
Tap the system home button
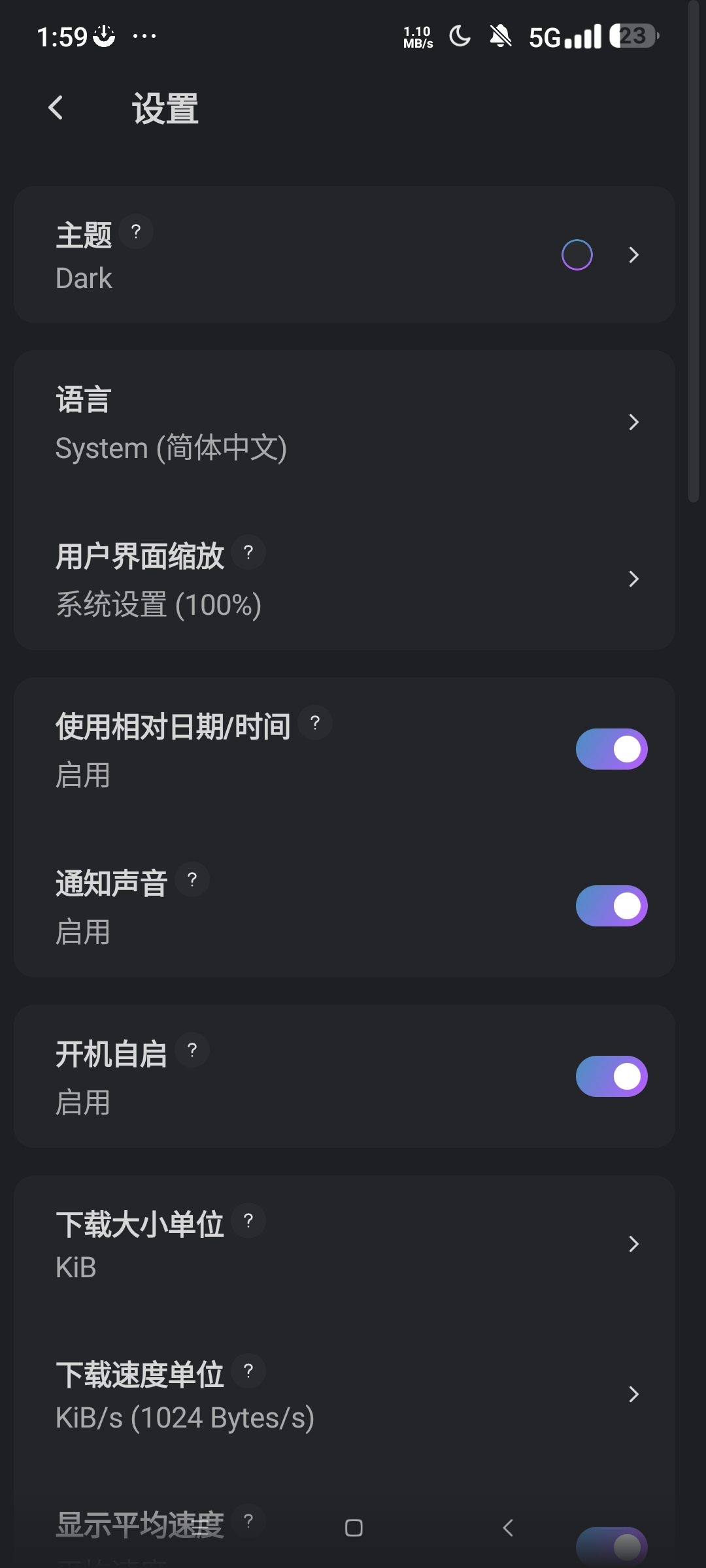pos(354,1527)
